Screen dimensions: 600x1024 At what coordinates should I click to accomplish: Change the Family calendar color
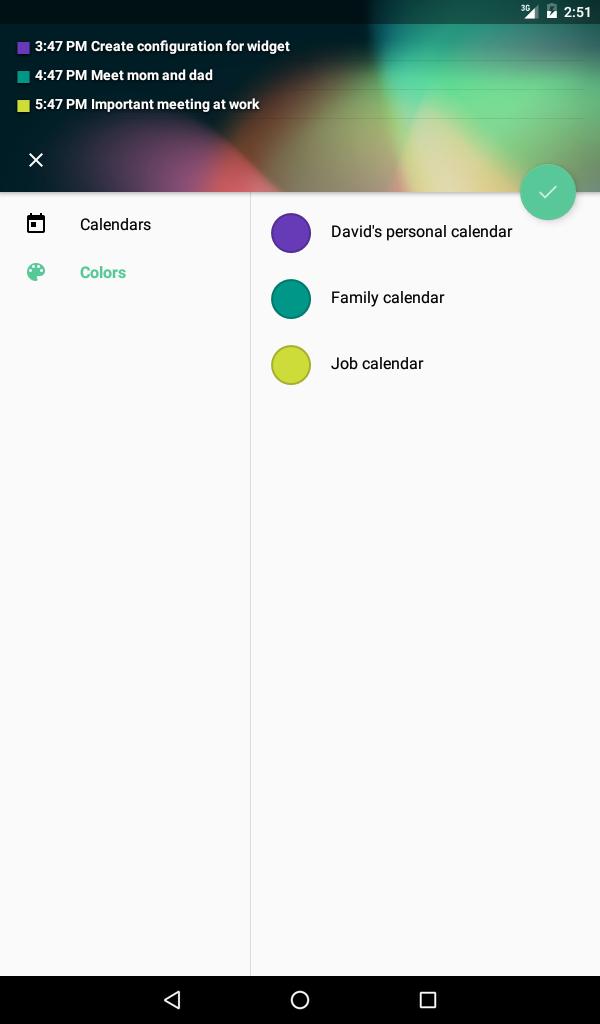425,298
